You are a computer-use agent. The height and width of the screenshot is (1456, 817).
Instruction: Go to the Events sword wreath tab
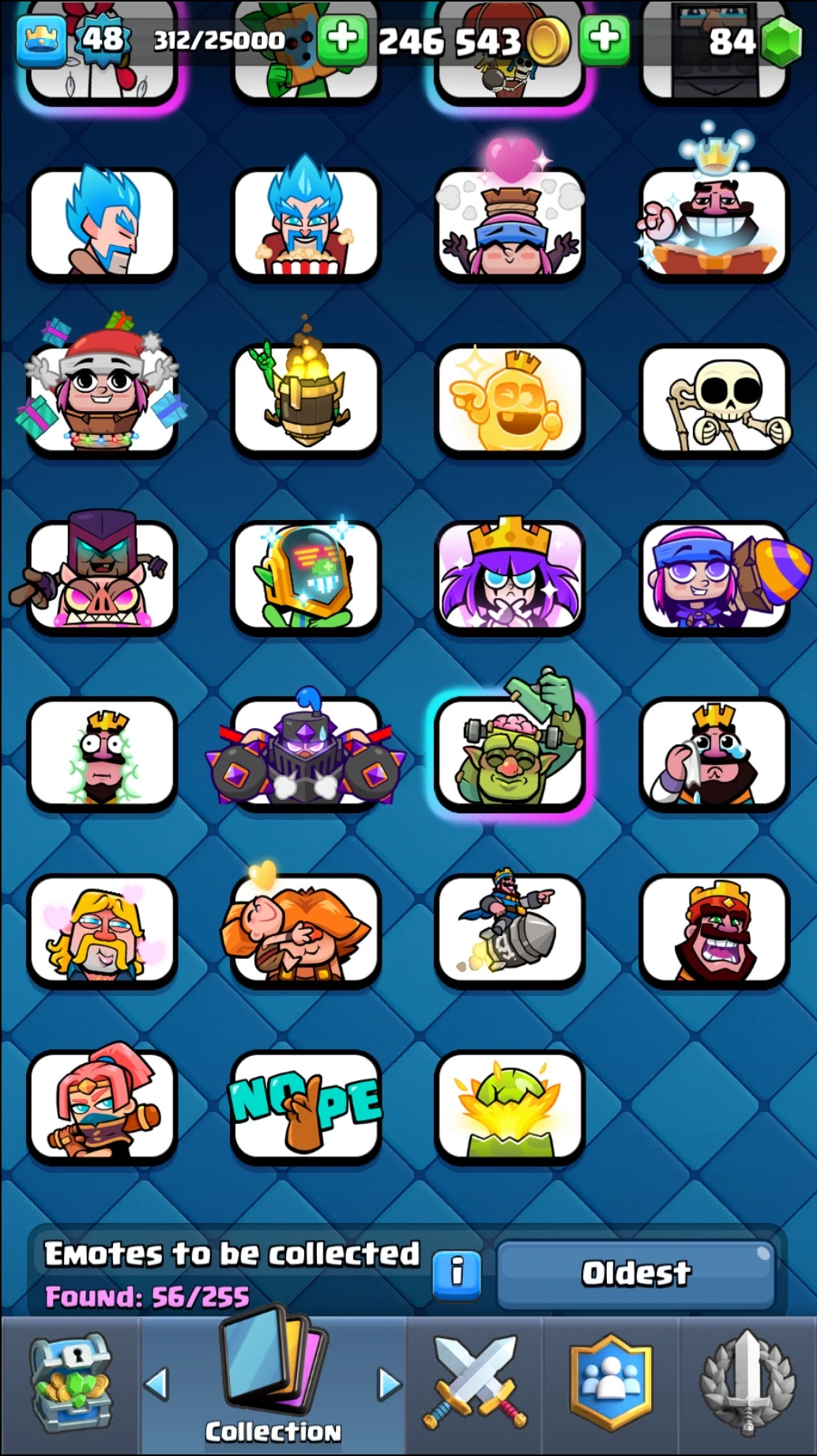(747, 1385)
